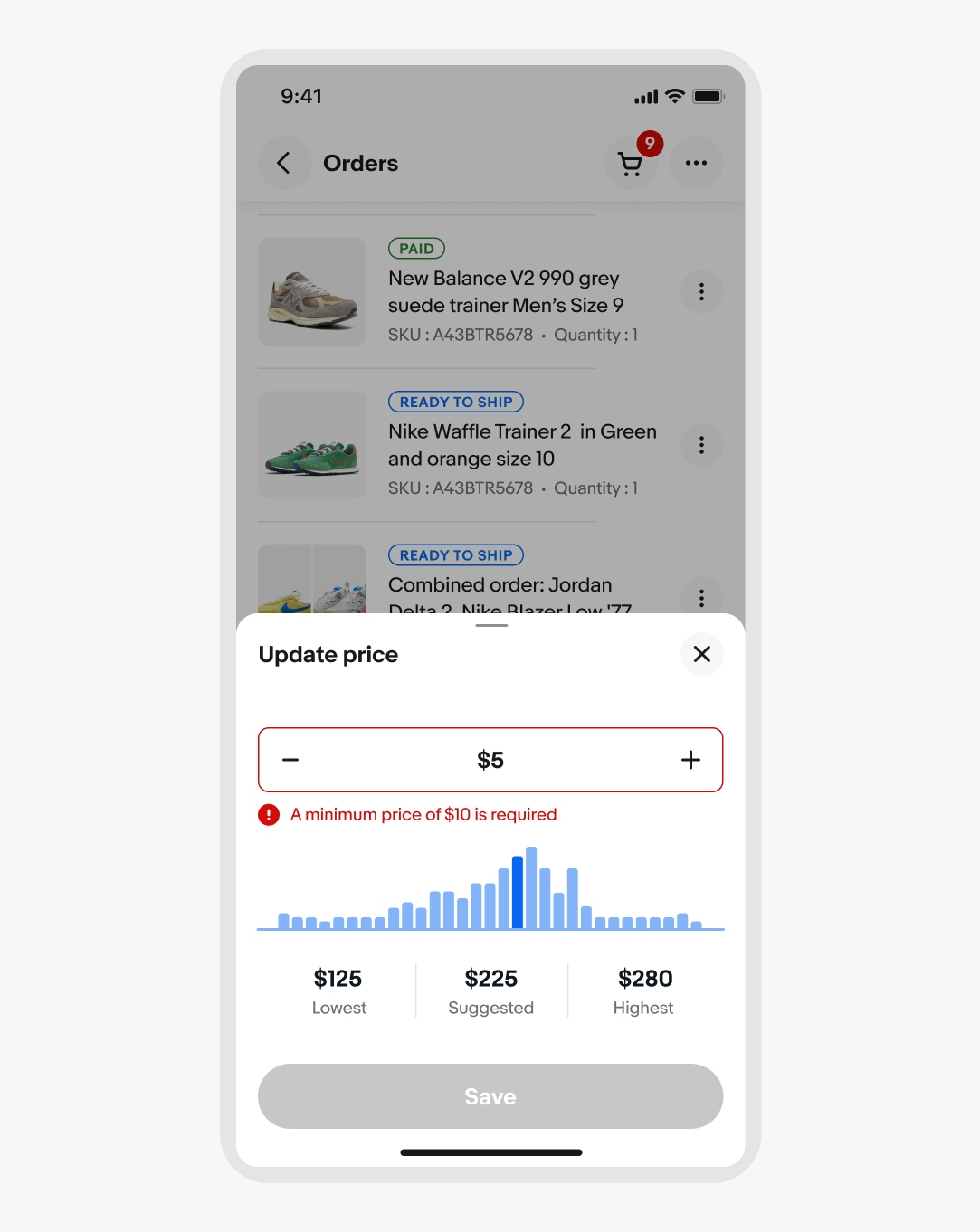Open the top bar overflow menu
This screenshot has height=1232, width=980.
point(696,163)
